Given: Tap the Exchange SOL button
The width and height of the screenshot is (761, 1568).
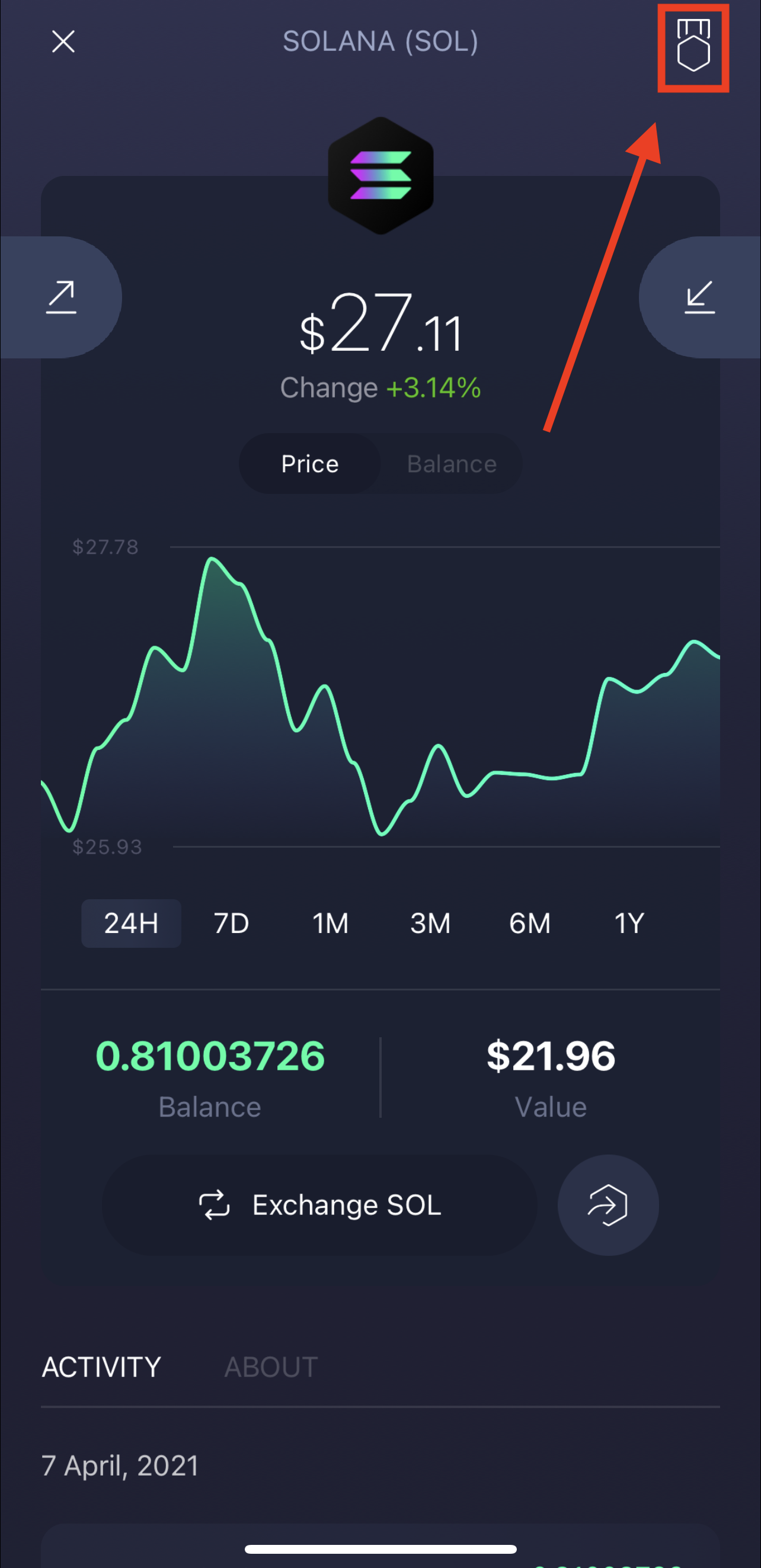Looking at the screenshot, I should coord(319,1205).
